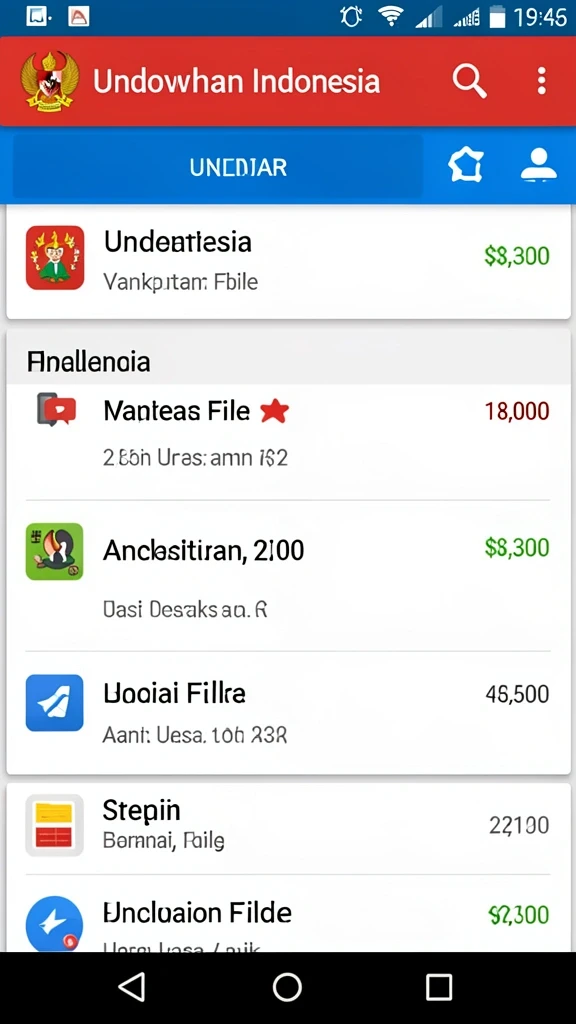The height and width of the screenshot is (1024, 576).
Task: Open the Manteas File row
Action: (x=288, y=432)
